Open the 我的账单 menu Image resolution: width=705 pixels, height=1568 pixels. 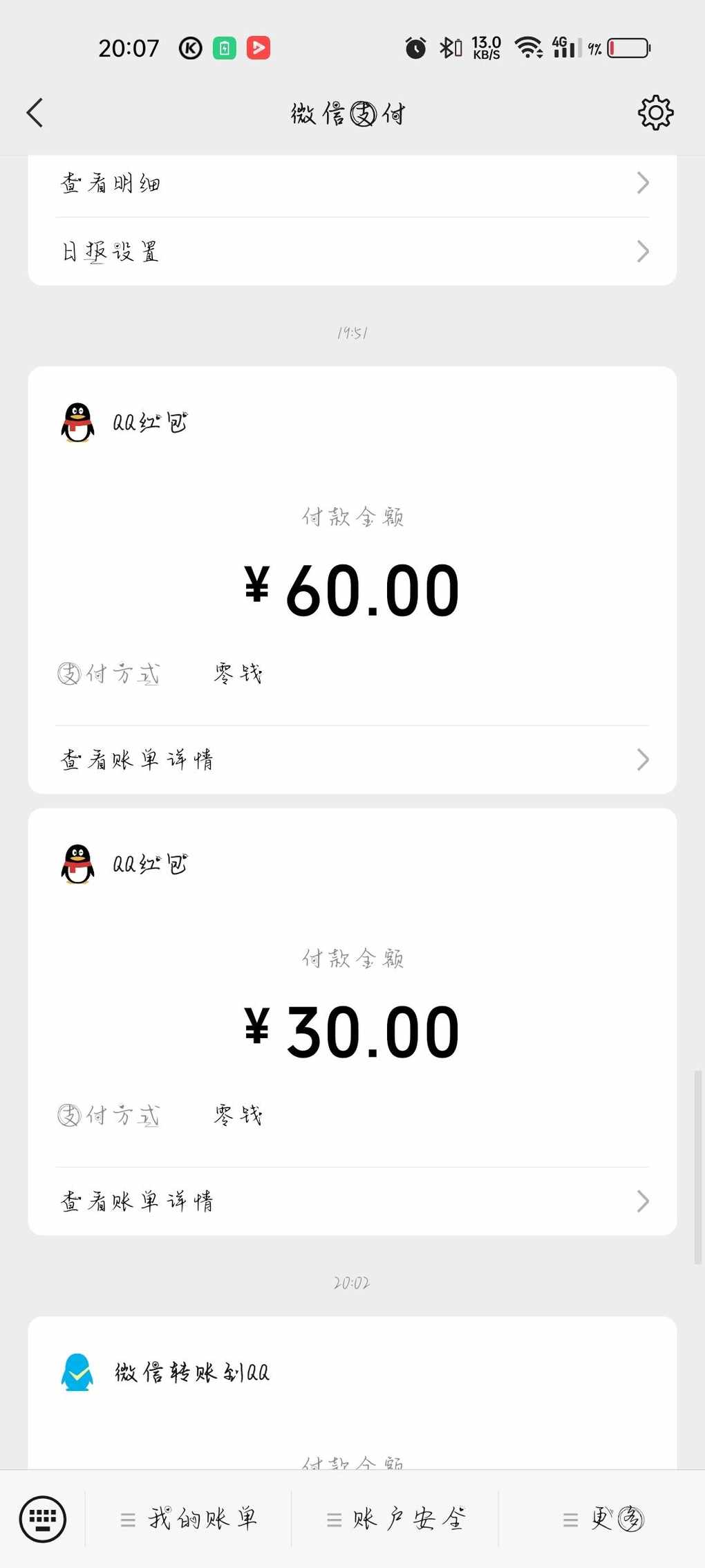click(189, 1519)
